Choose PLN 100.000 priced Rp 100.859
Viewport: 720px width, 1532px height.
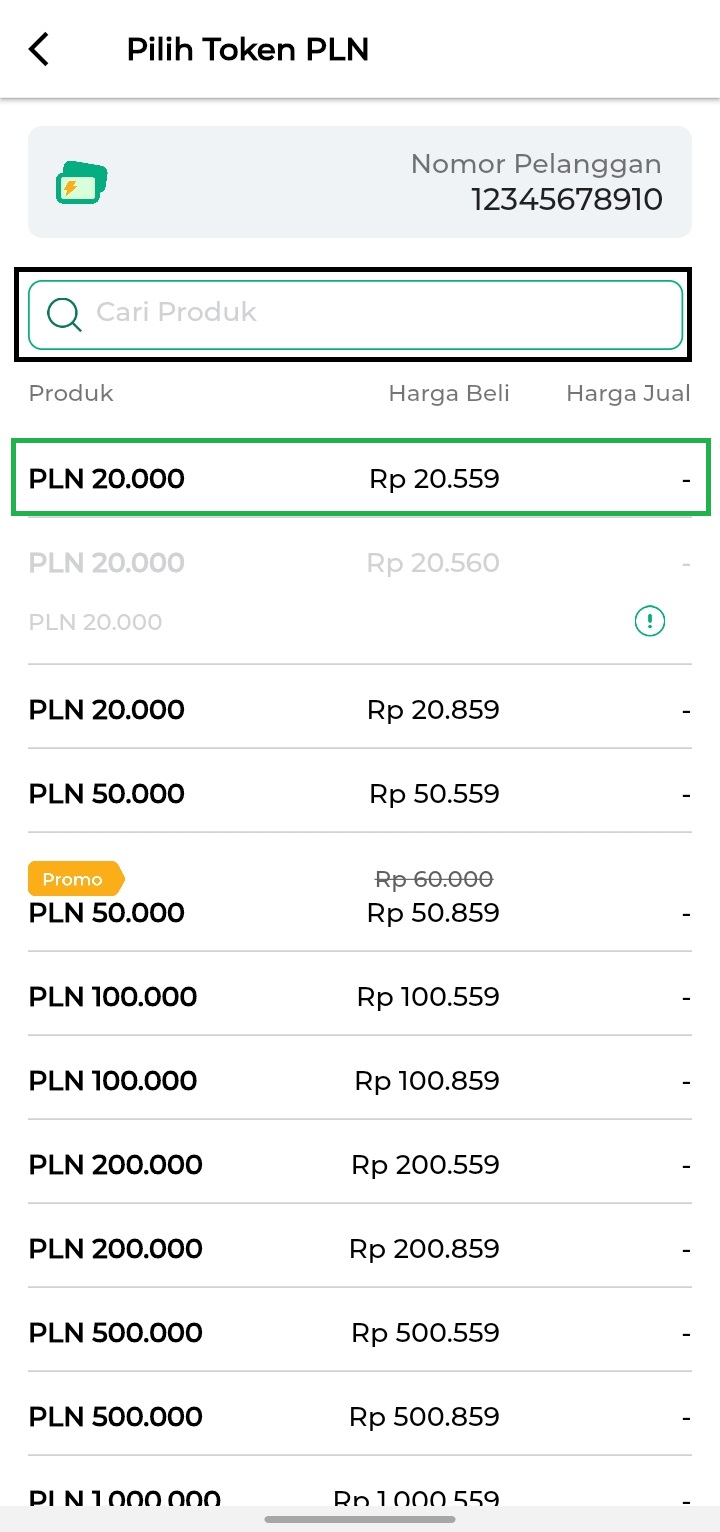(360, 1081)
